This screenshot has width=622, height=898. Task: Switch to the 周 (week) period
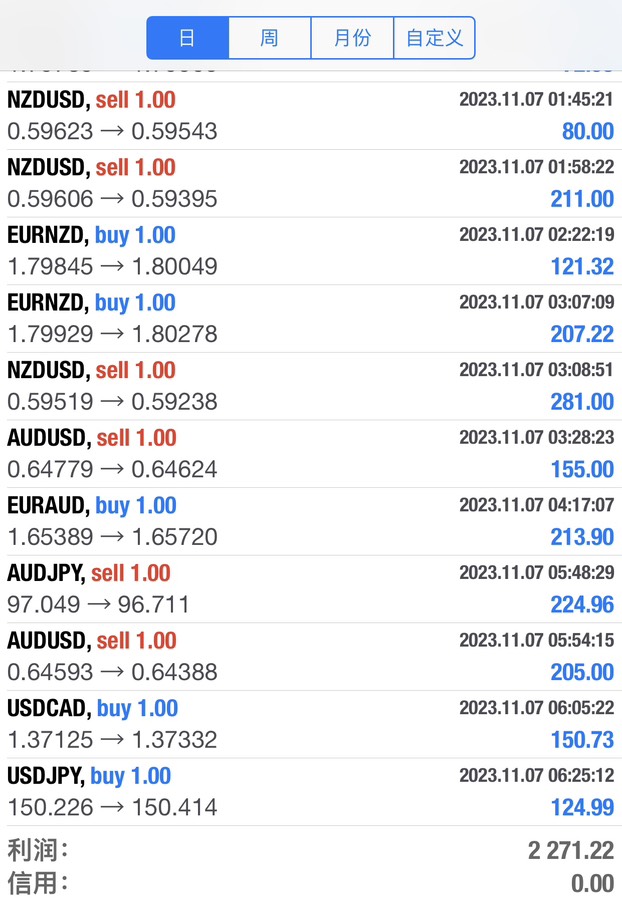point(270,38)
